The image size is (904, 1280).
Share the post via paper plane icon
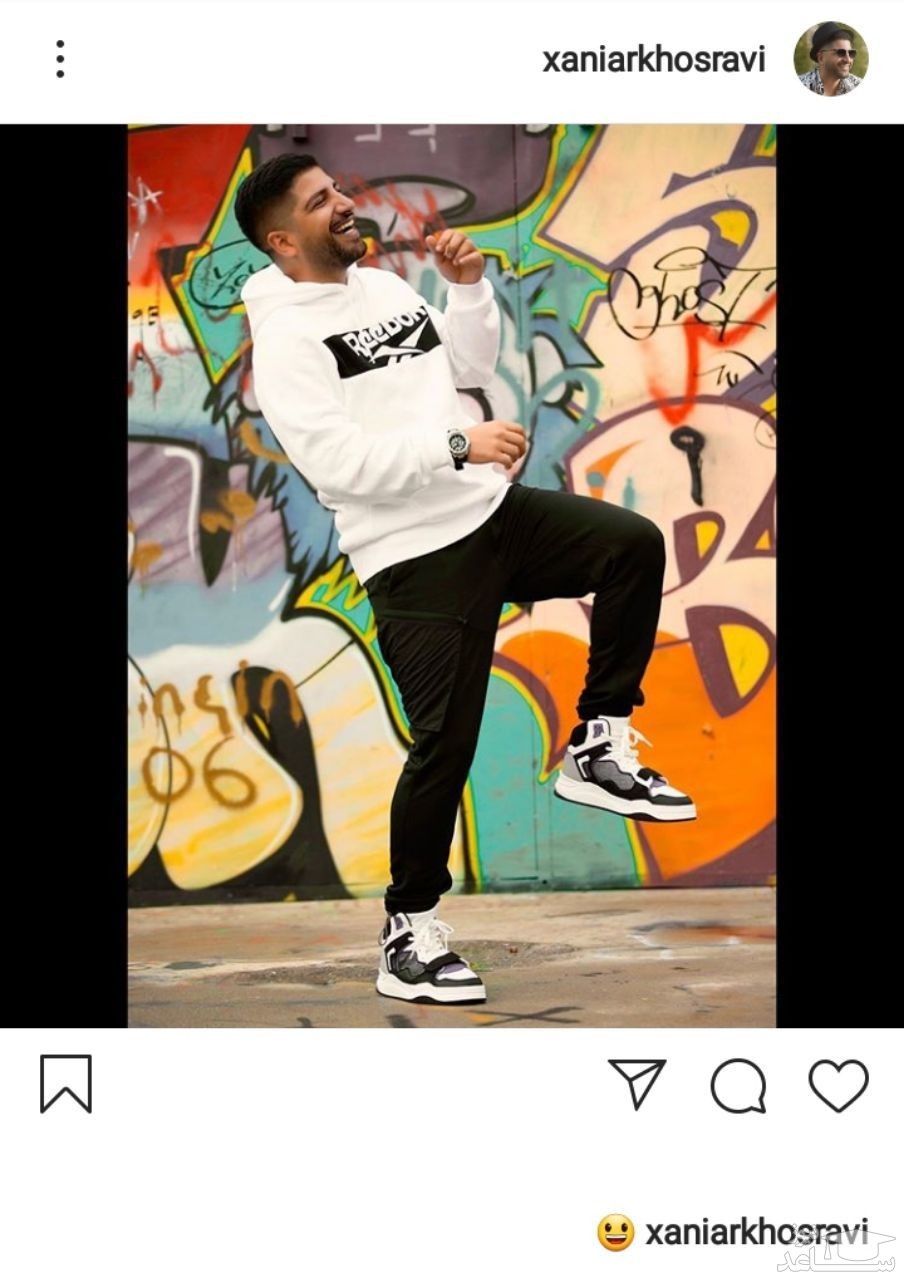[637, 1084]
